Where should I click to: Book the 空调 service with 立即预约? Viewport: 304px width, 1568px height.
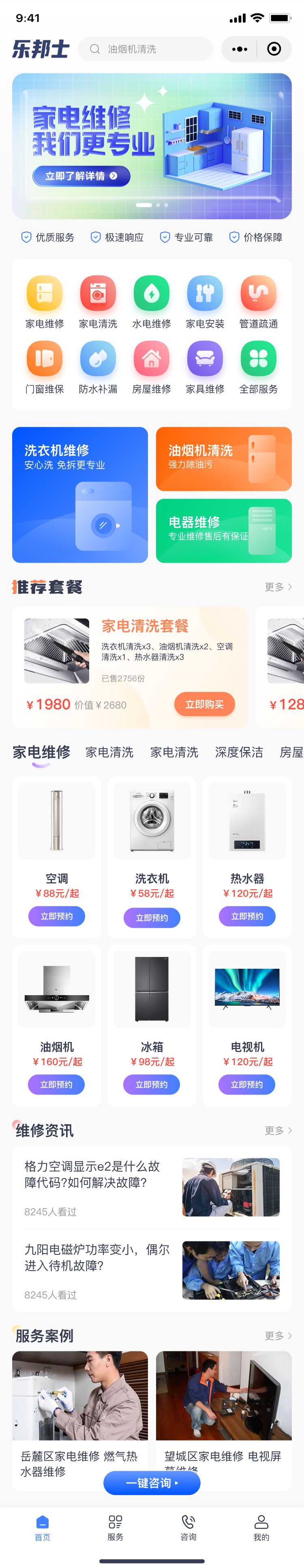(x=57, y=916)
